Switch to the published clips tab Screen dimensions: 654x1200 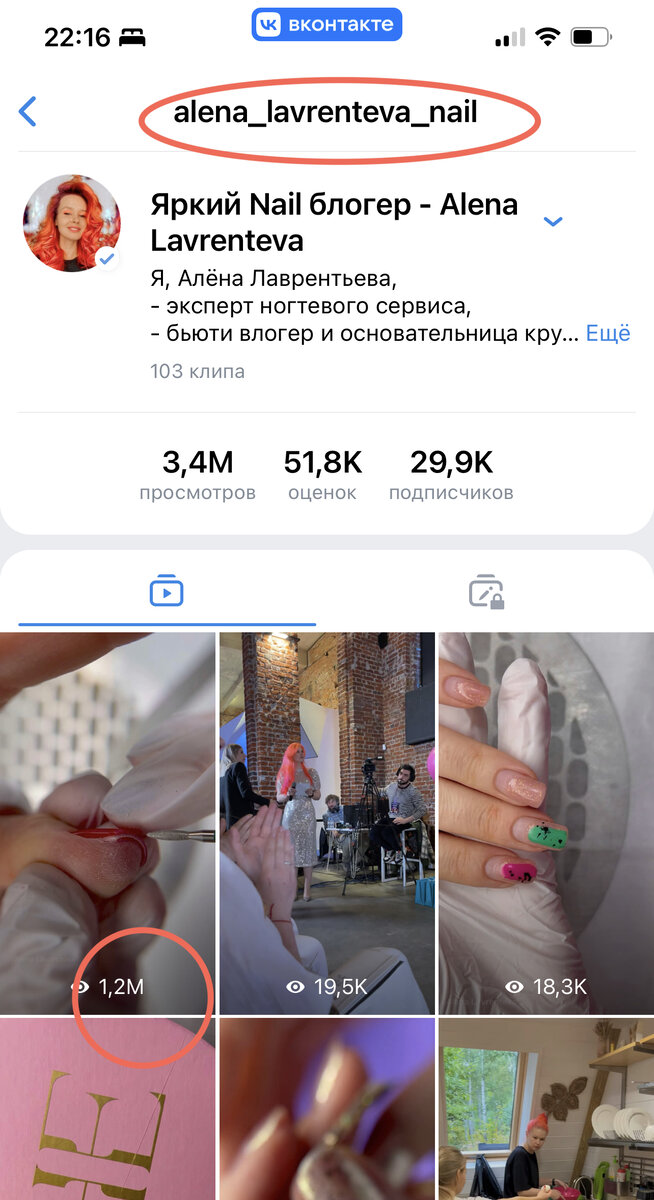coord(166,592)
